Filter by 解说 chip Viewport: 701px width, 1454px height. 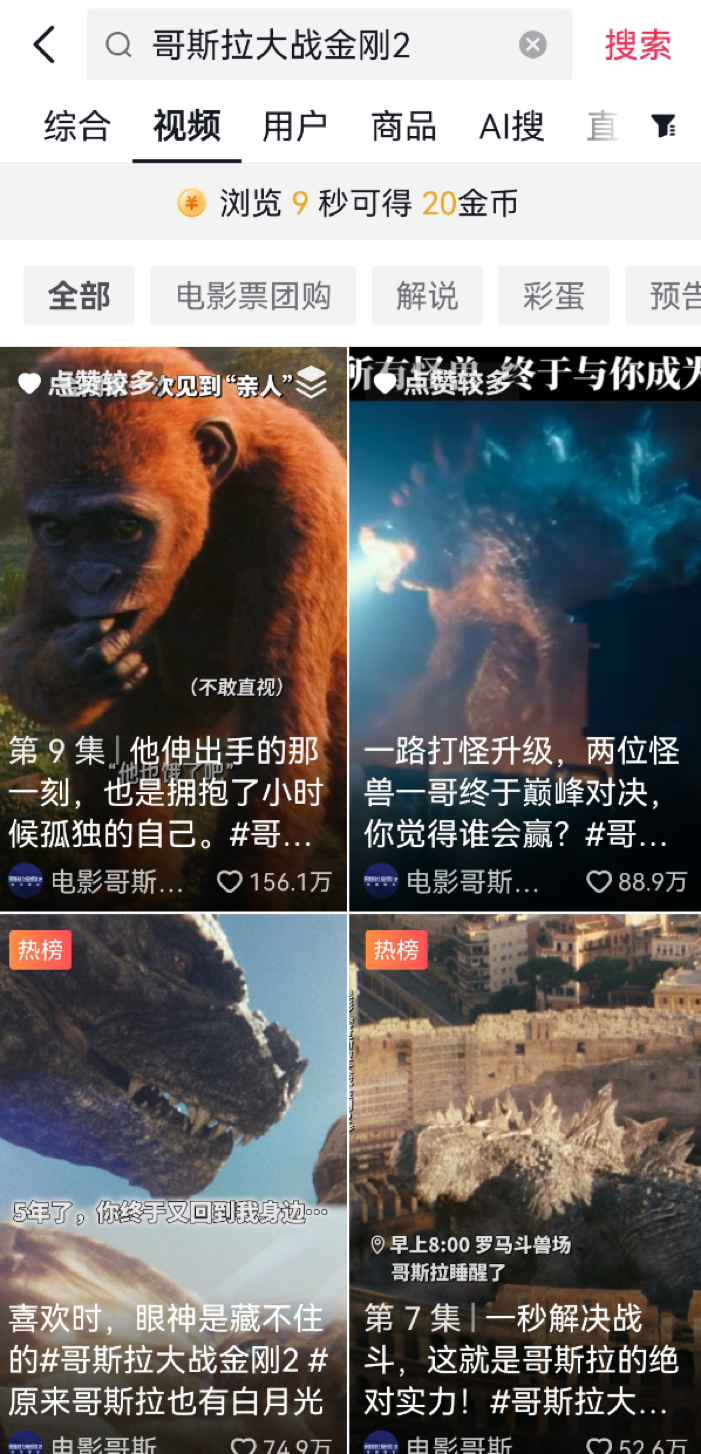(x=427, y=296)
